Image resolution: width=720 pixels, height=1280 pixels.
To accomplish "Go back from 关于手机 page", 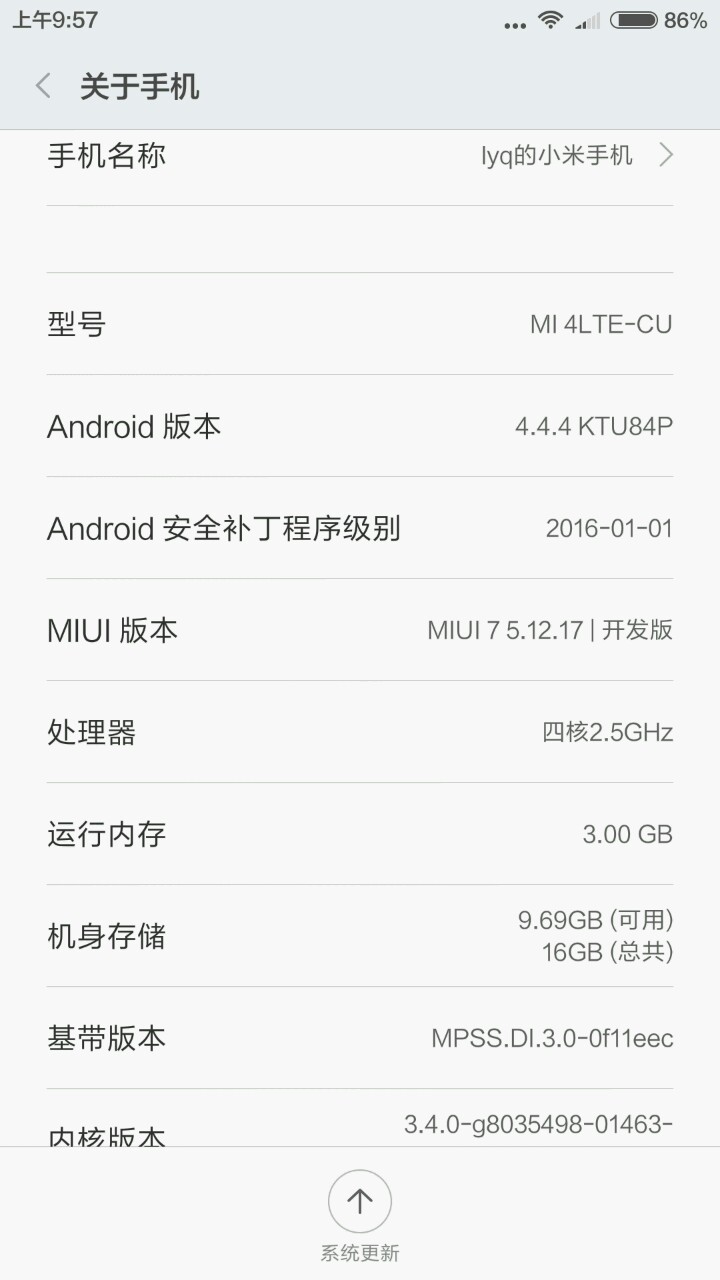I will tap(43, 87).
